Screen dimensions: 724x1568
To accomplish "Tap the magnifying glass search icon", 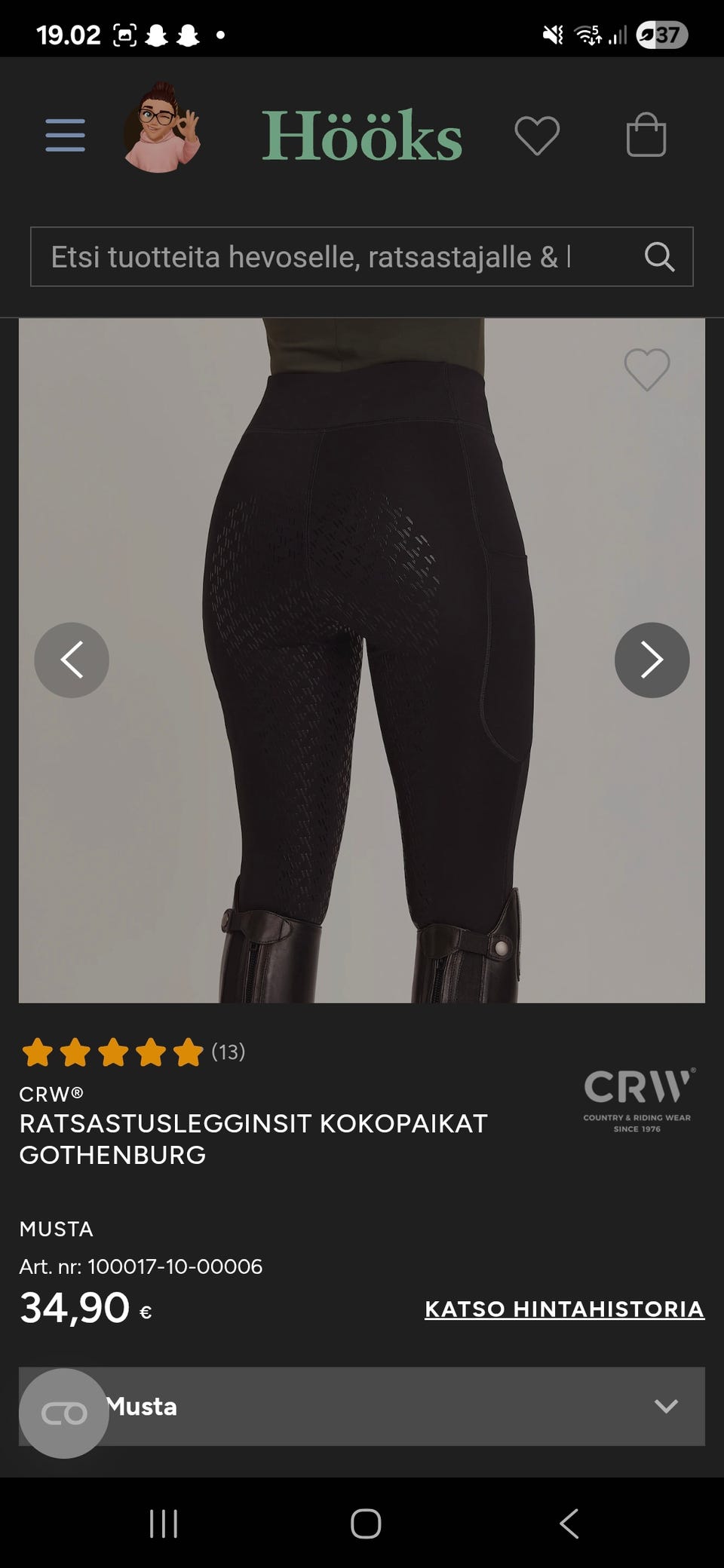I will point(659,257).
